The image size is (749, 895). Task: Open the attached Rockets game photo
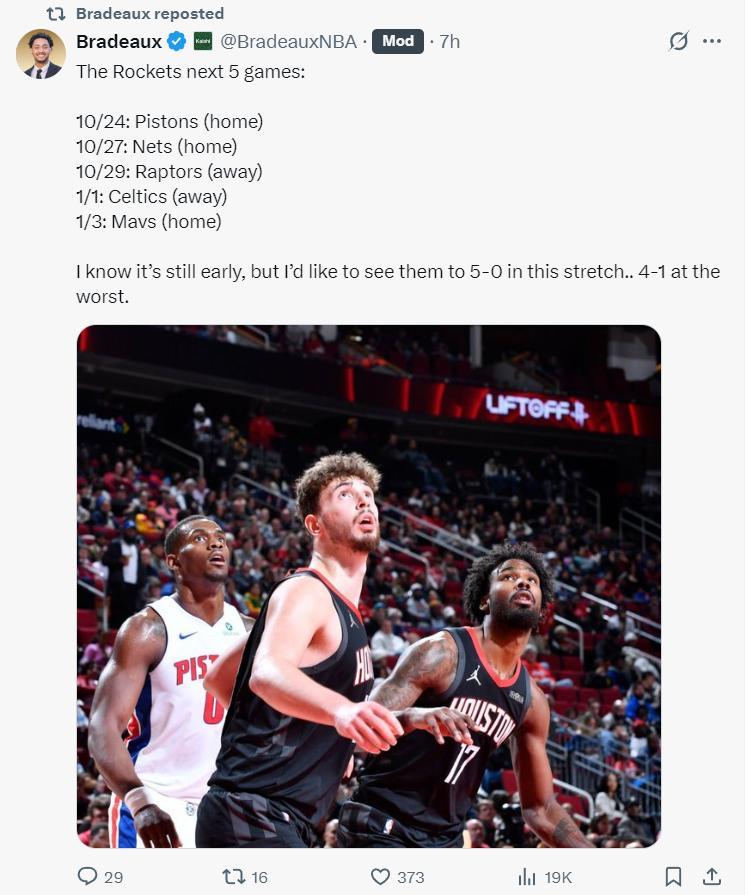368,586
